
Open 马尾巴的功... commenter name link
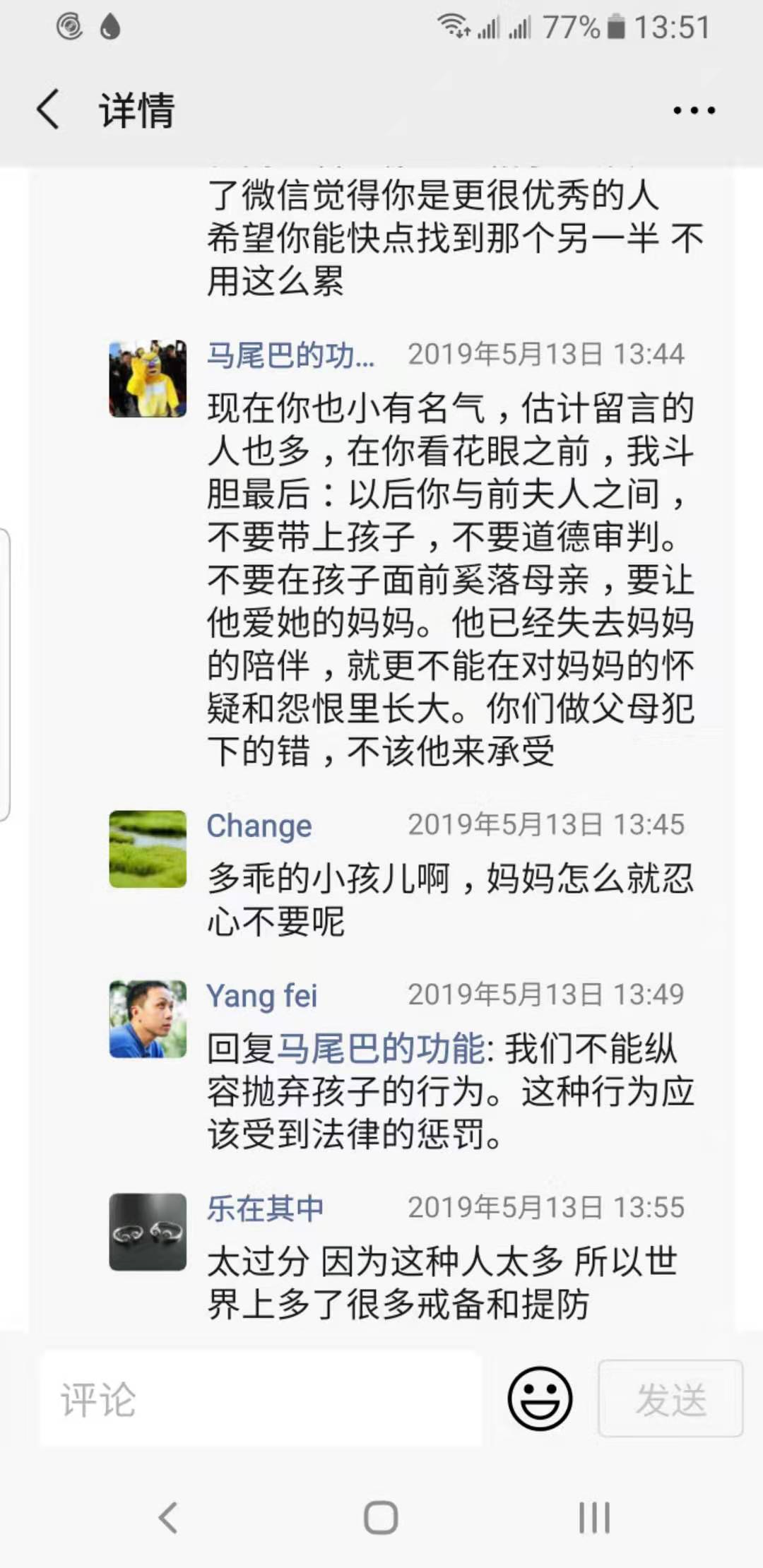(x=290, y=355)
